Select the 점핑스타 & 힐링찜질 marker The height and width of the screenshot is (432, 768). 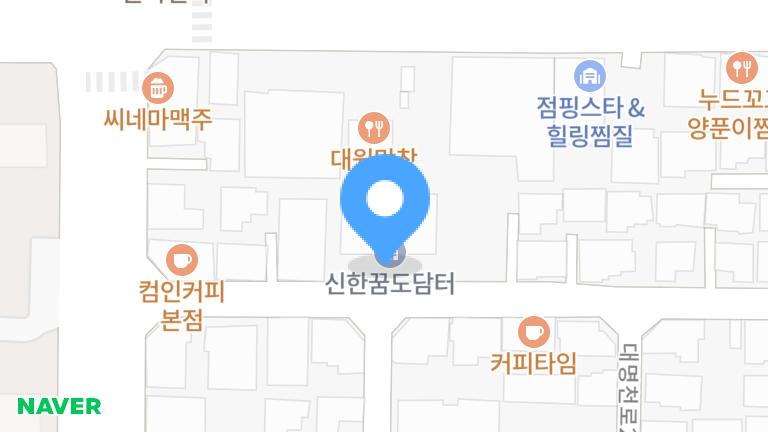click(x=590, y=75)
